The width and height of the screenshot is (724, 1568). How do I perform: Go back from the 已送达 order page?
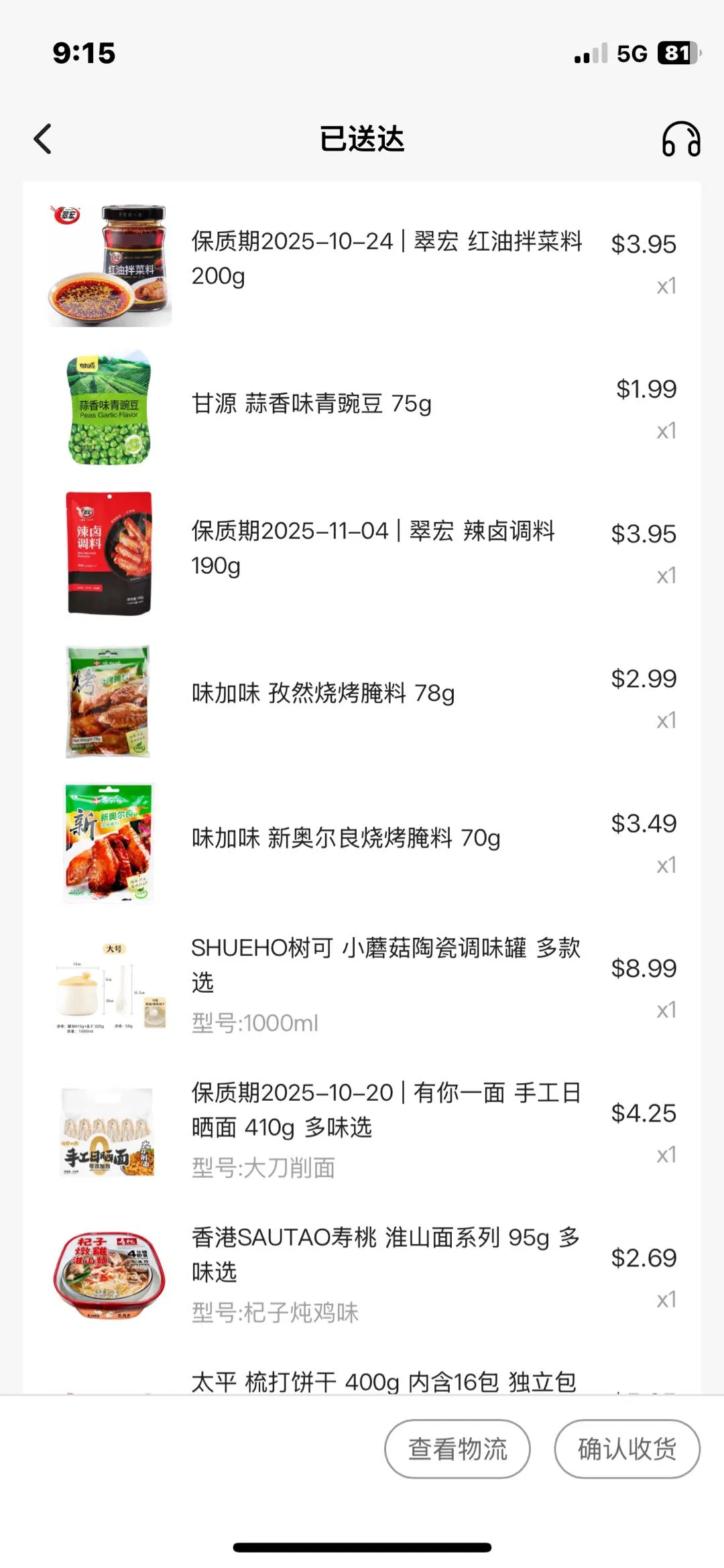coord(43,139)
